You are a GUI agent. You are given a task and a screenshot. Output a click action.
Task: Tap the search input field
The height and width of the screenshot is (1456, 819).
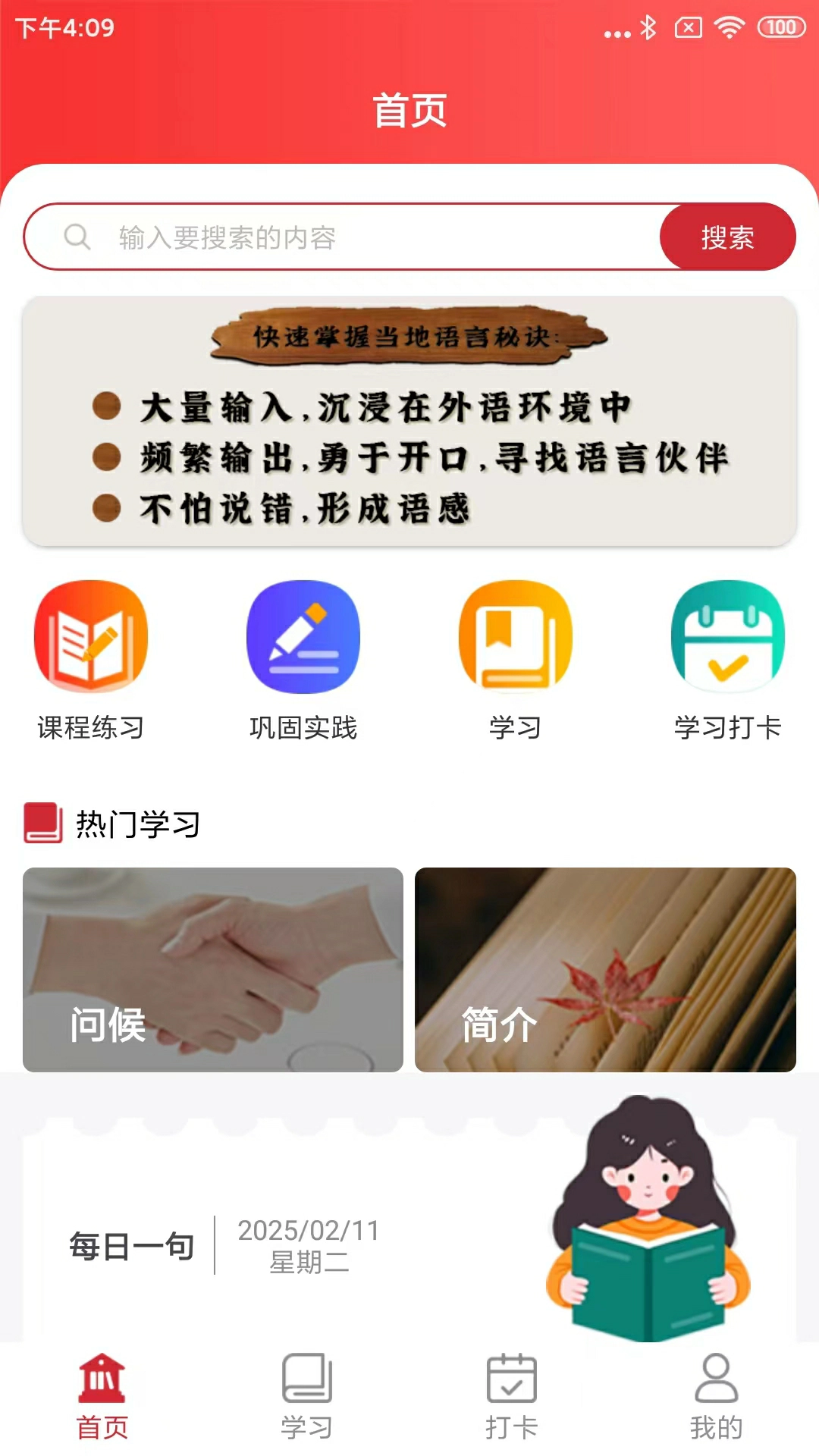341,237
